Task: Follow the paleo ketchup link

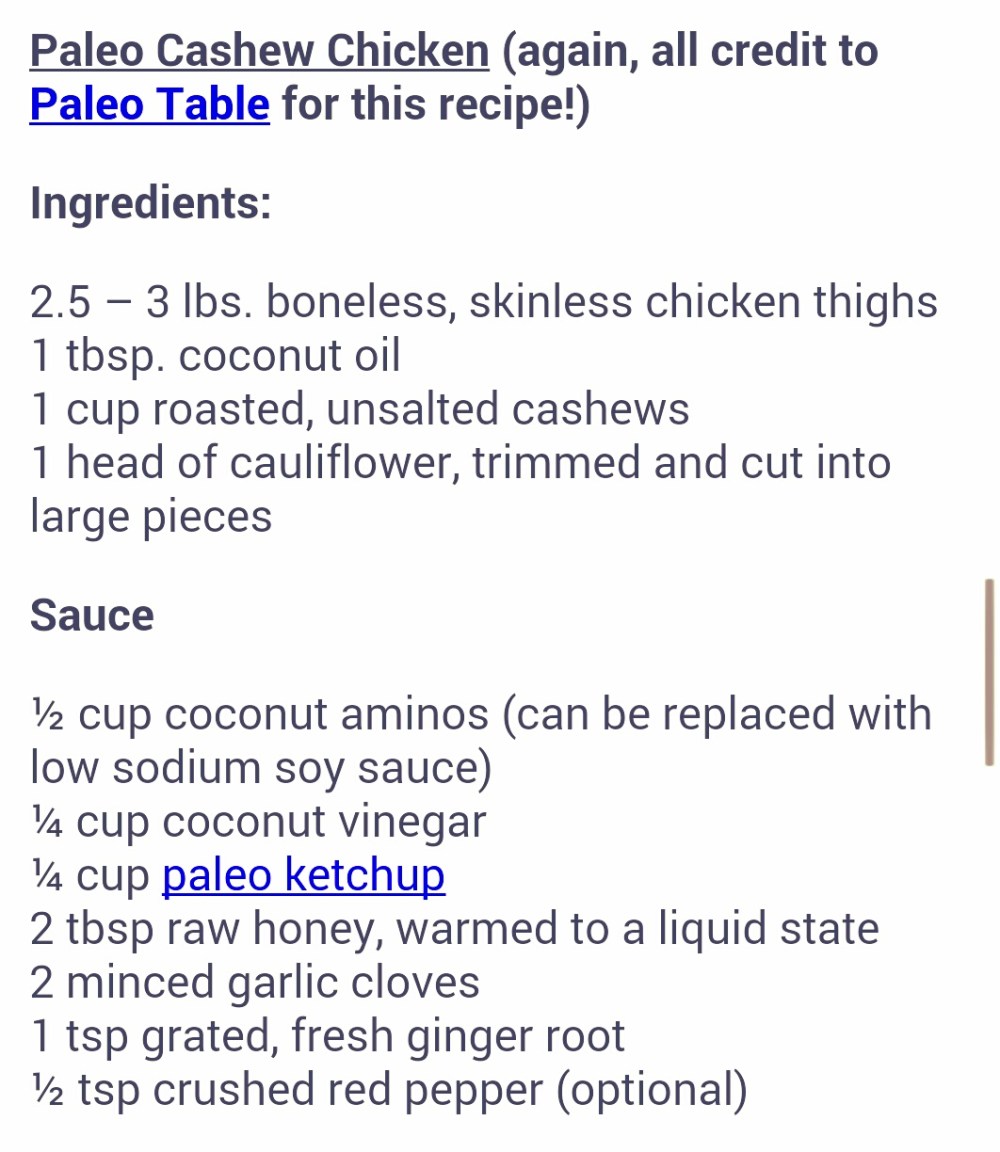Action: (x=303, y=876)
